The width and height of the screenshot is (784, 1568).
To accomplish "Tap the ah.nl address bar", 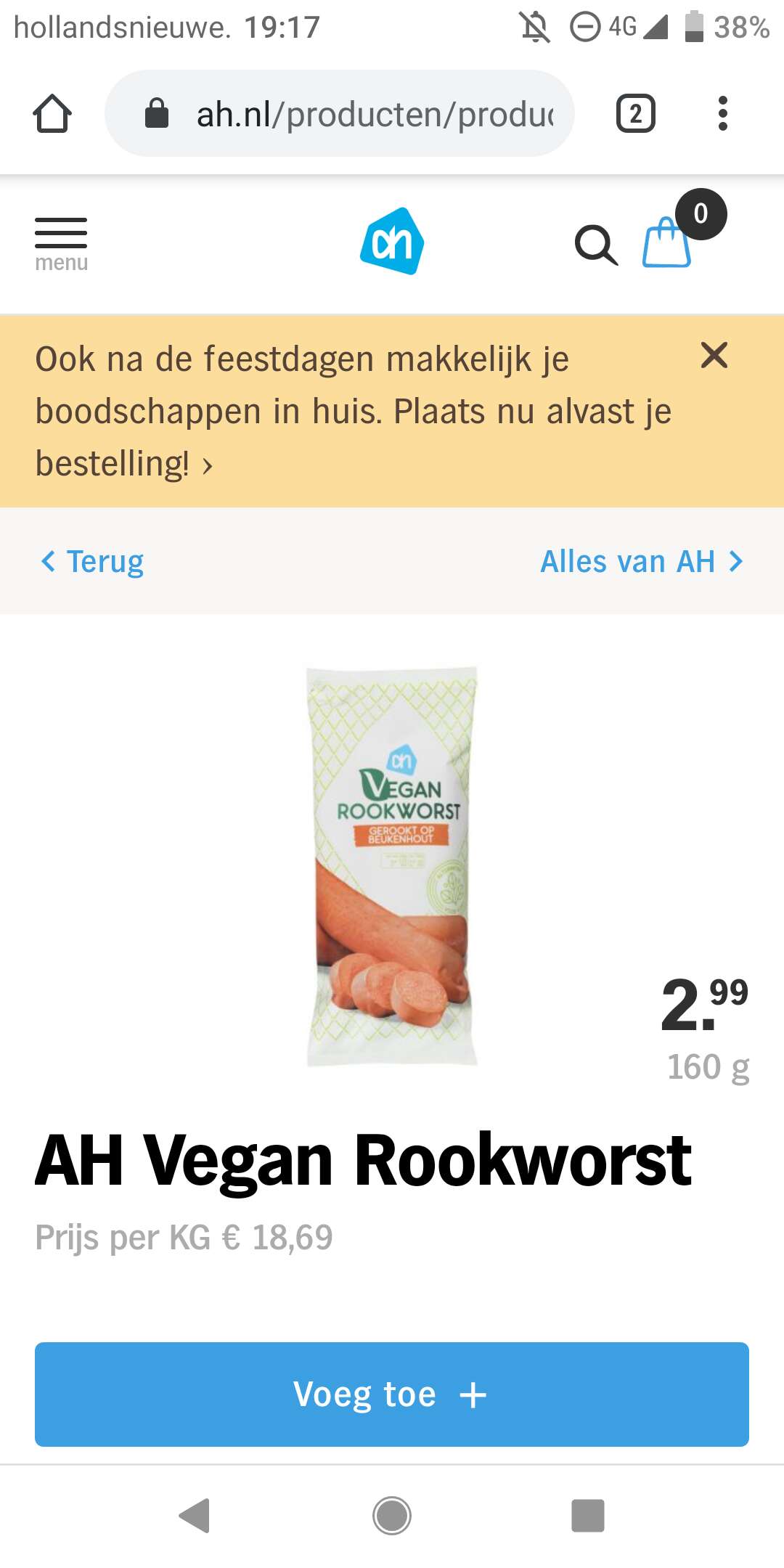I will pos(340,114).
